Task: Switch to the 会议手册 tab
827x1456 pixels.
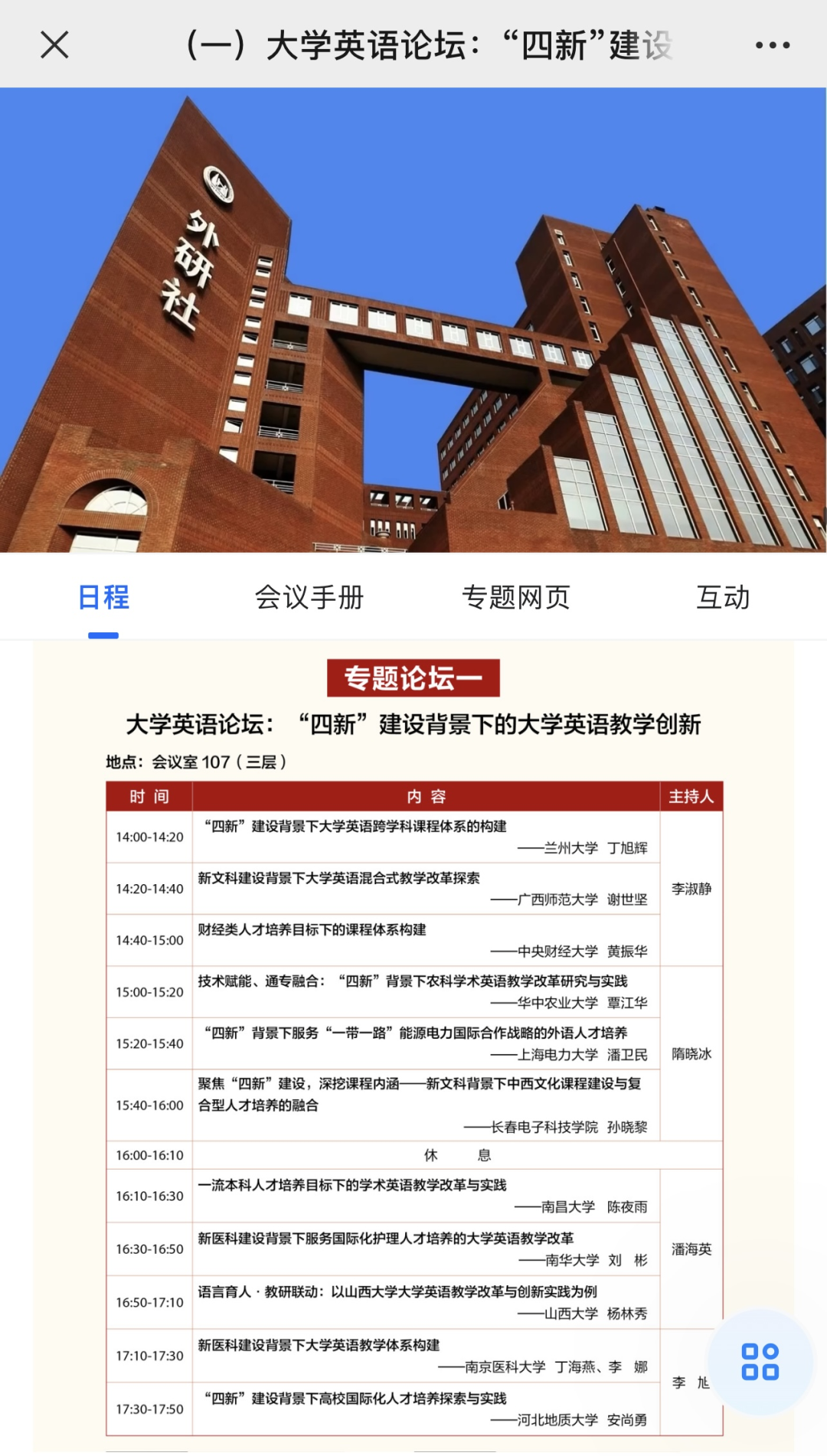Action: tap(309, 598)
